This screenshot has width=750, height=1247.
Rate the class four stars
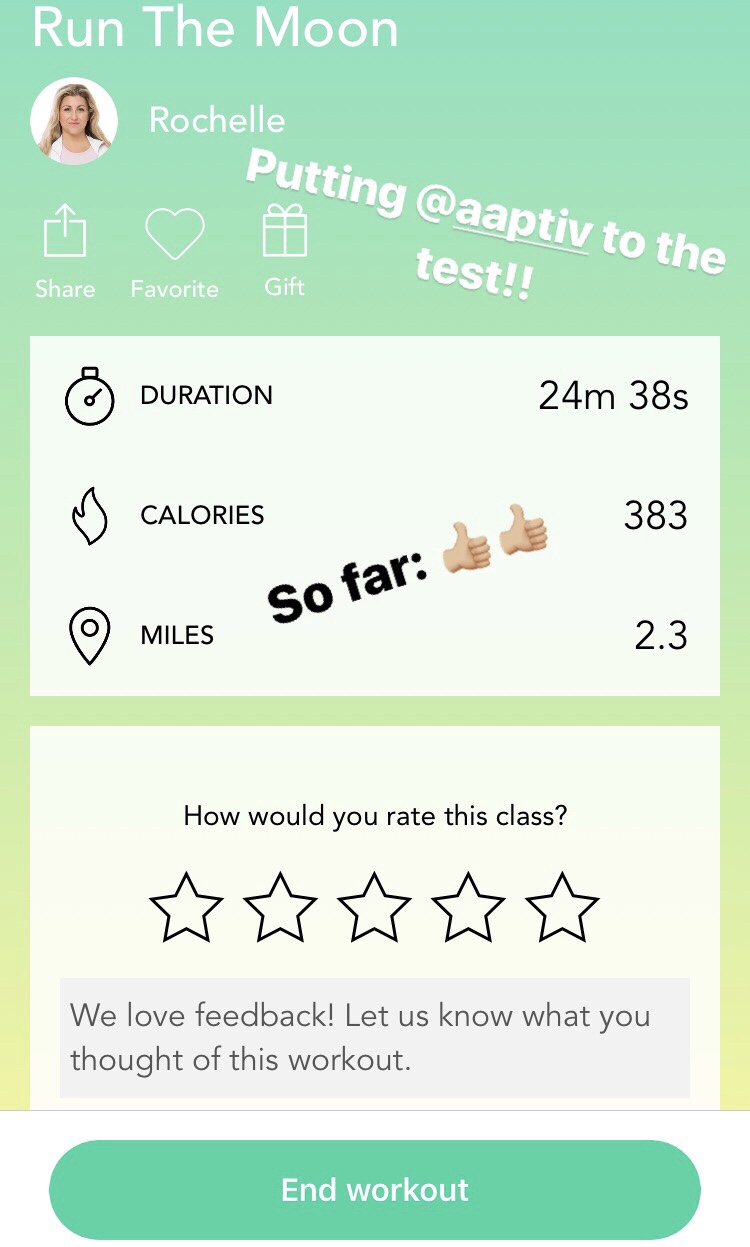click(x=468, y=906)
